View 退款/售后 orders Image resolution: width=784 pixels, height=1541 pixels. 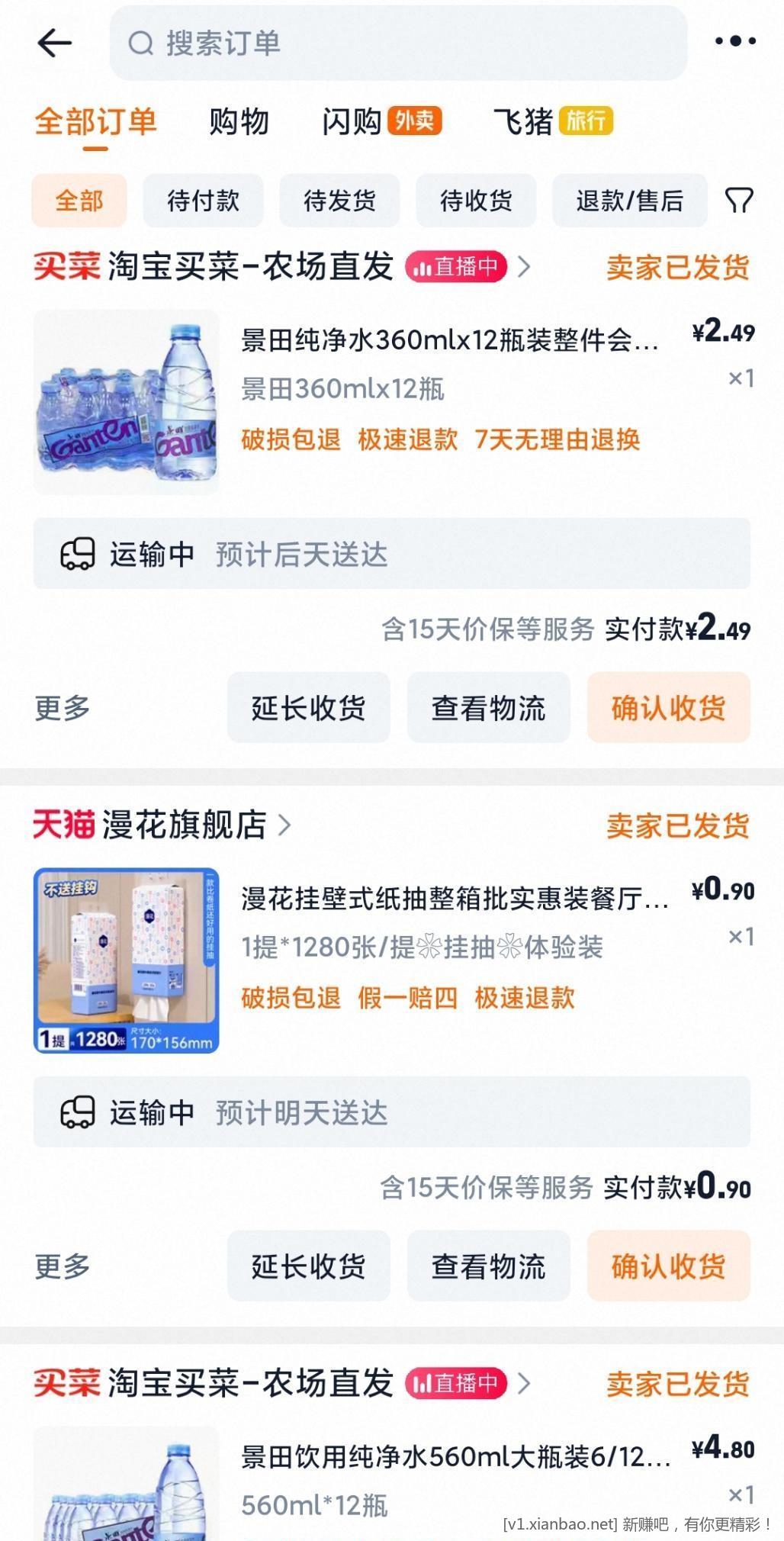click(629, 201)
